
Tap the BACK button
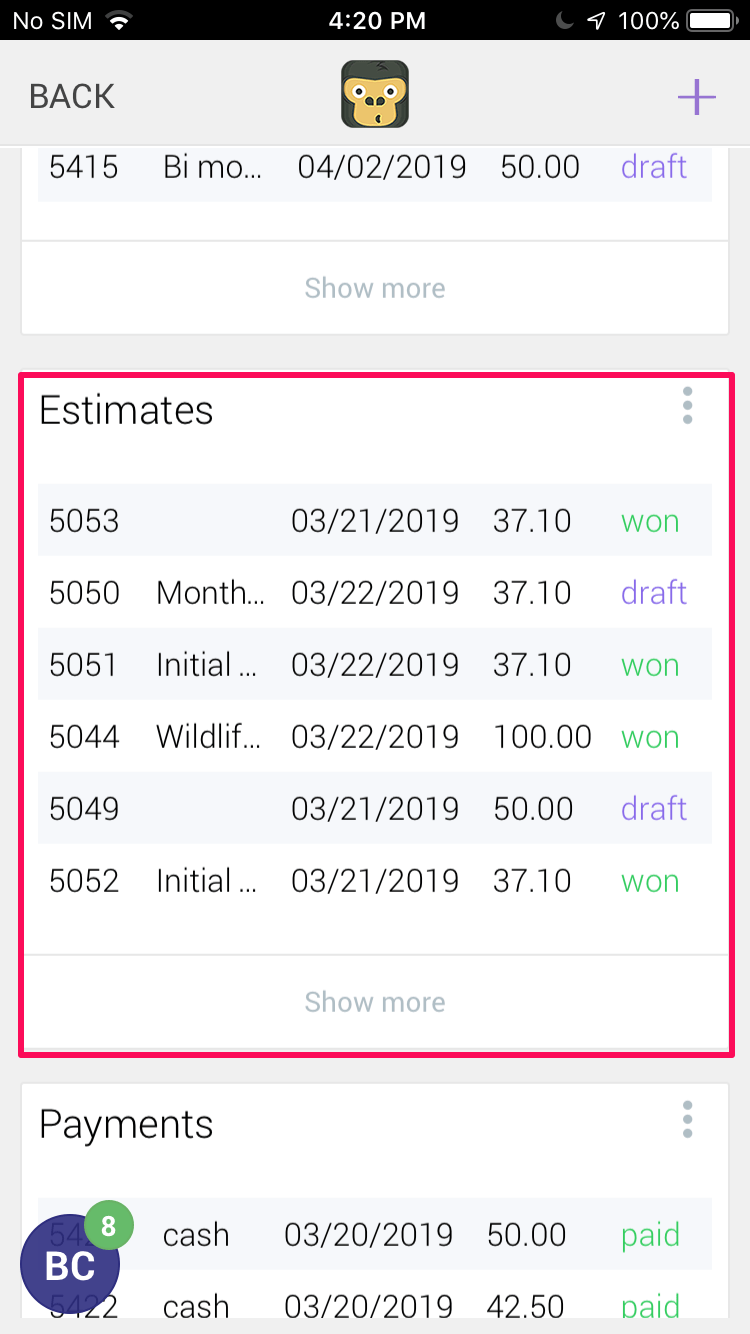click(x=72, y=96)
